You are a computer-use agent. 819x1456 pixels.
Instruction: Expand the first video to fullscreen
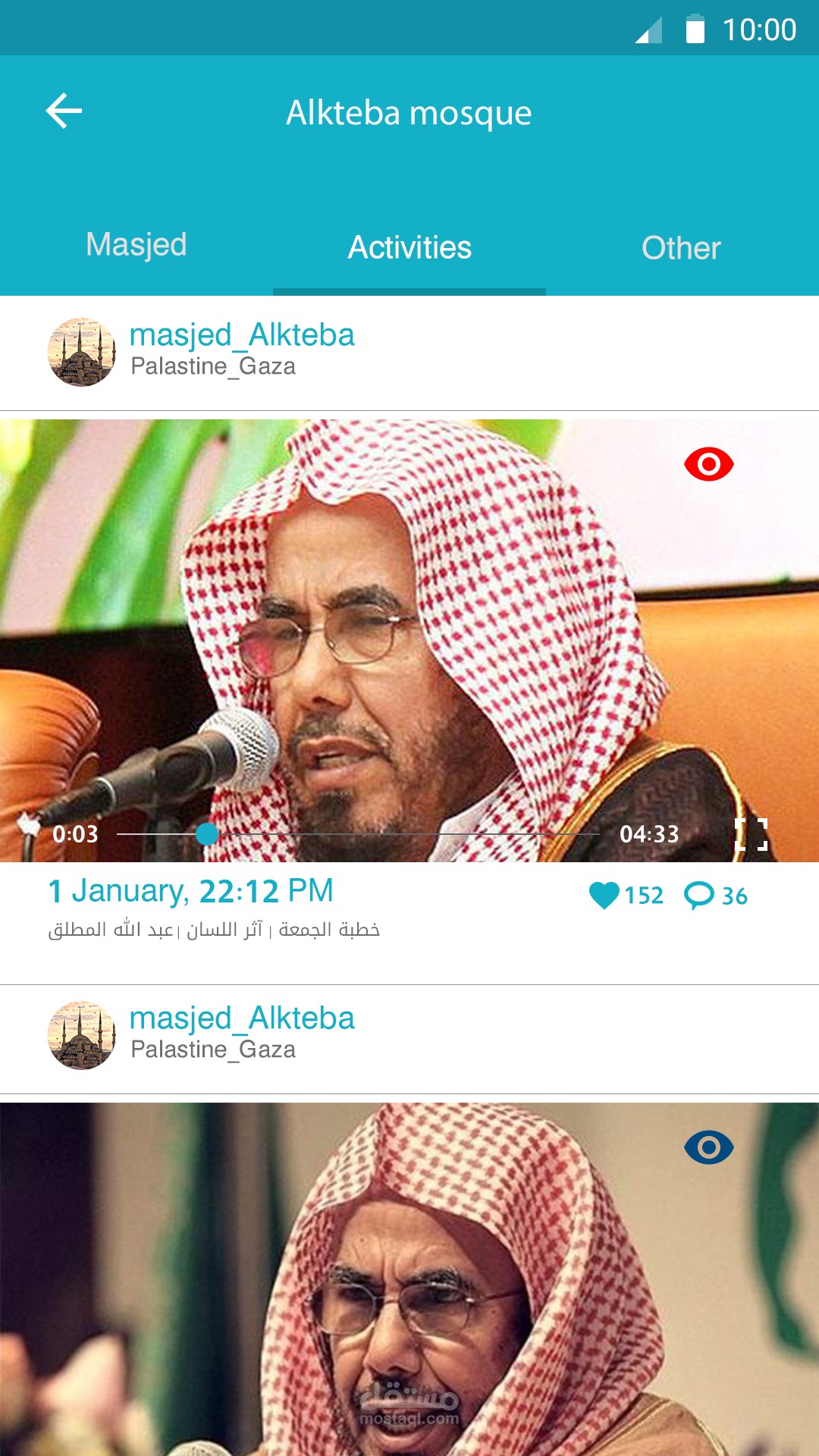tap(751, 834)
